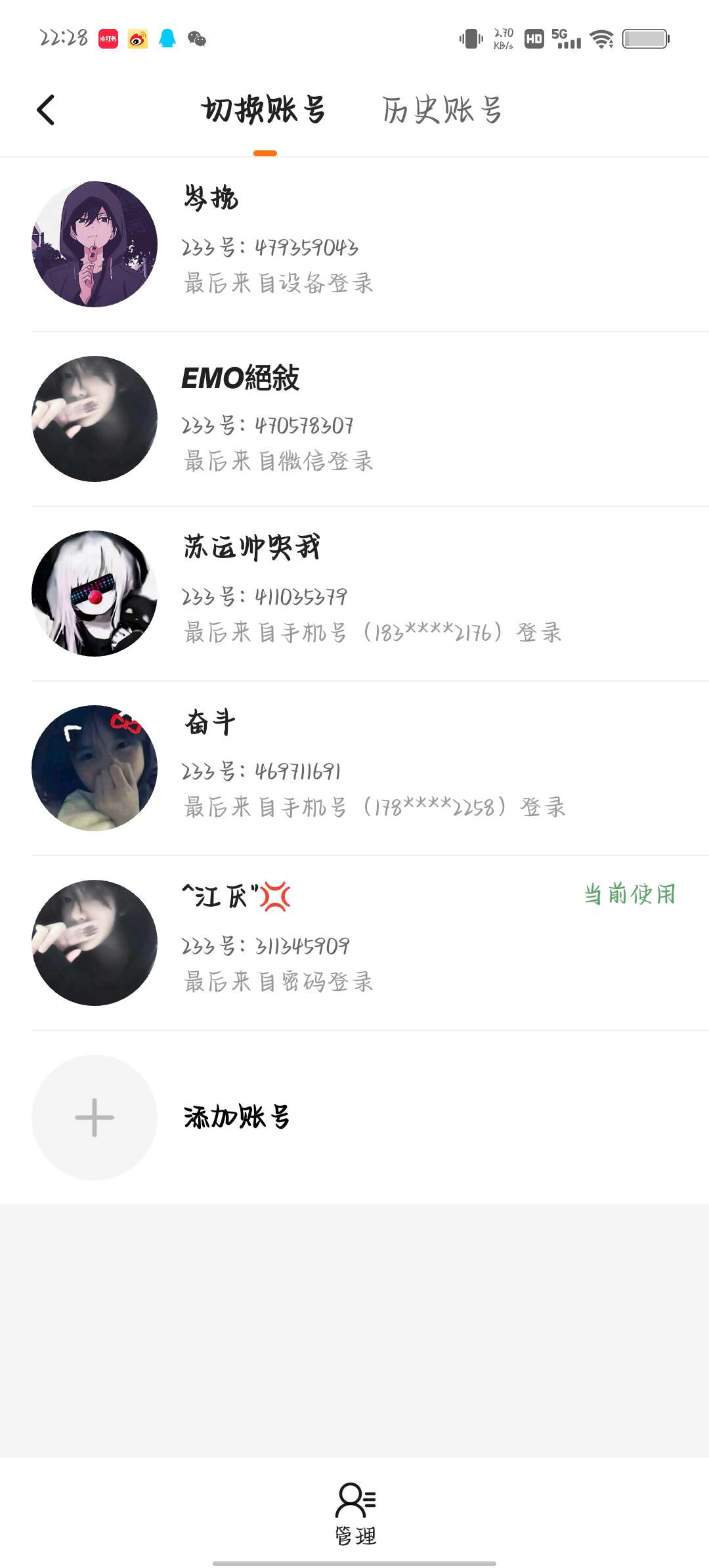This screenshot has height=1568, width=709.
Task: Switch to the 历史账号 tab
Action: (442, 110)
